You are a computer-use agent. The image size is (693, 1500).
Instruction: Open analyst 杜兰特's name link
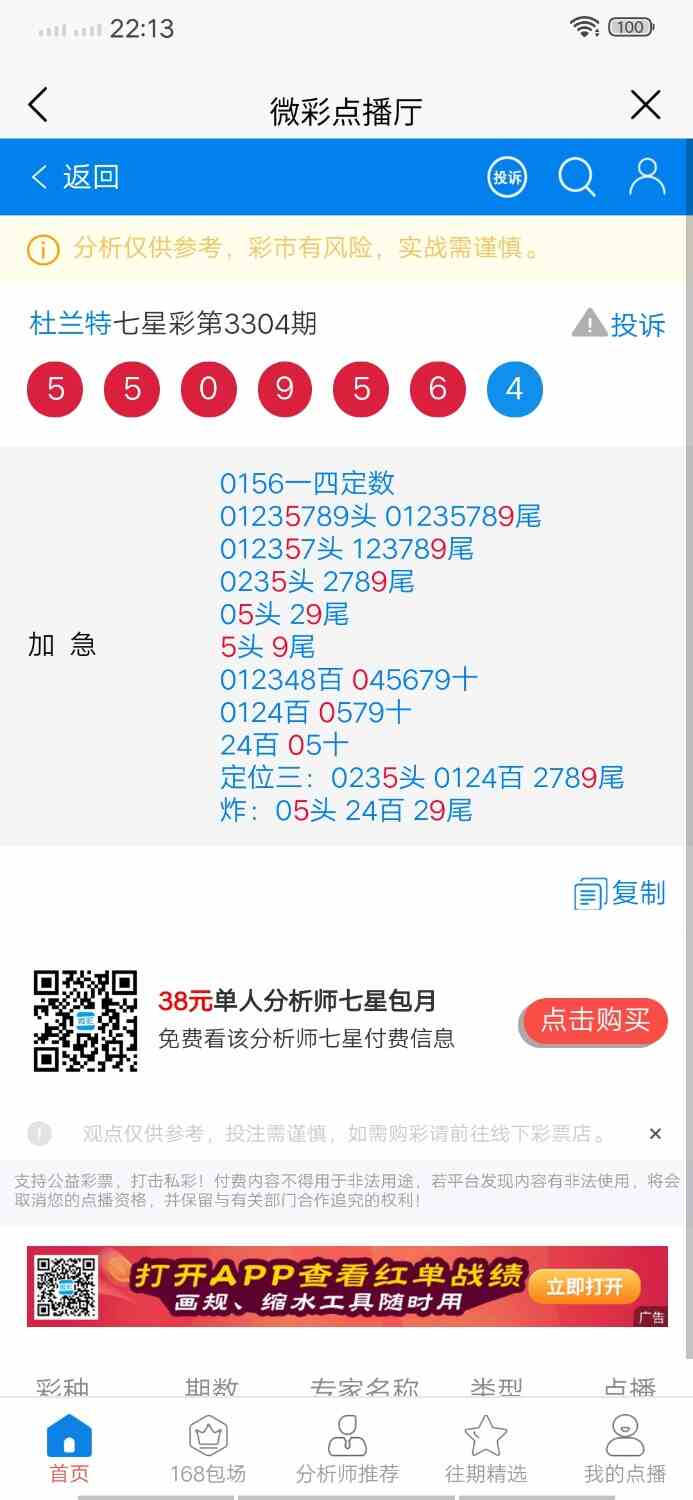pyautogui.click(x=70, y=323)
